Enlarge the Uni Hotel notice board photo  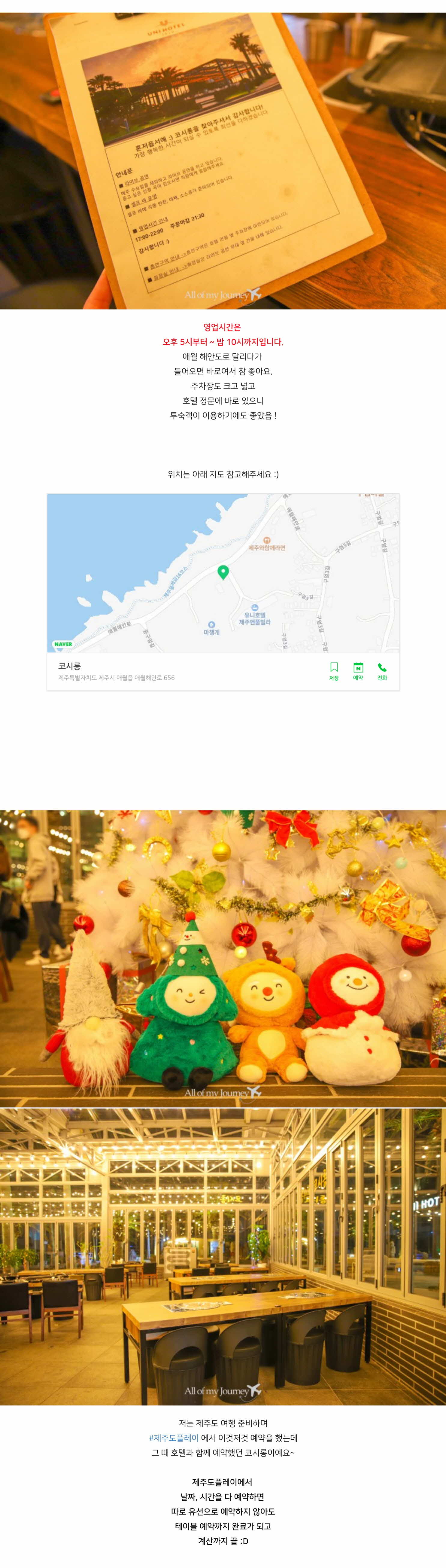(x=223, y=161)
